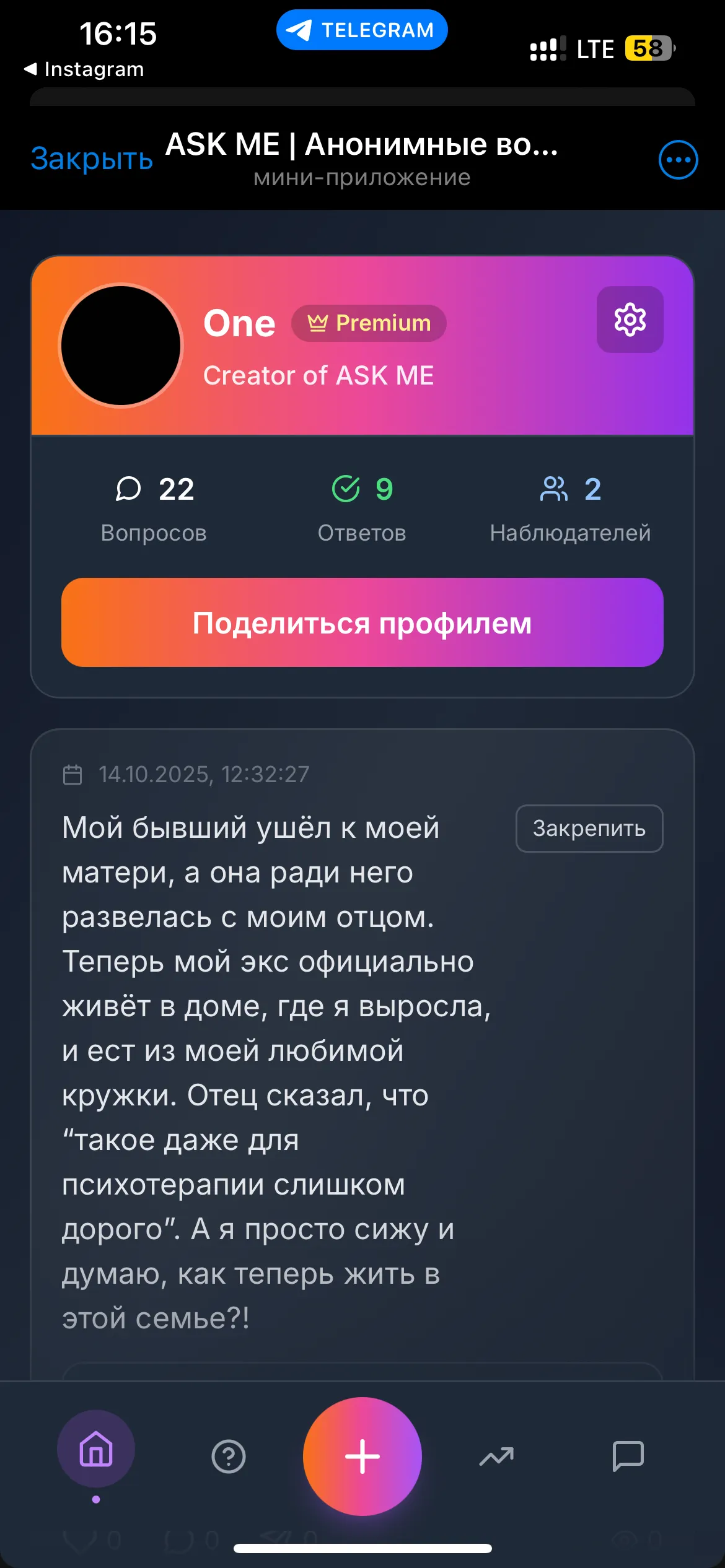Open the question mark tab
This screenshot has height=1568, width=725.
tap(229, 1457)
